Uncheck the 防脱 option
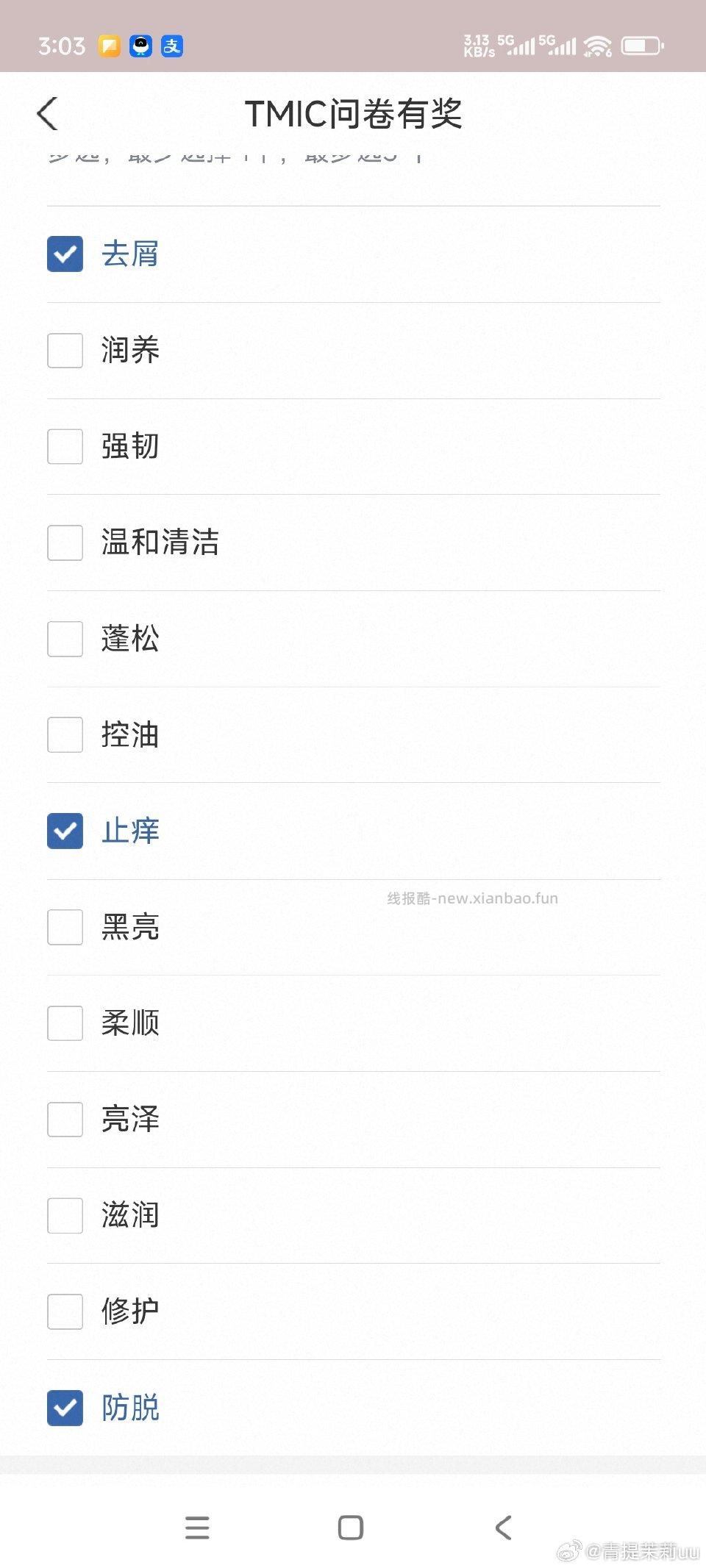The height and width of the screenshot is (1568, 706). tap(65, 1406)
